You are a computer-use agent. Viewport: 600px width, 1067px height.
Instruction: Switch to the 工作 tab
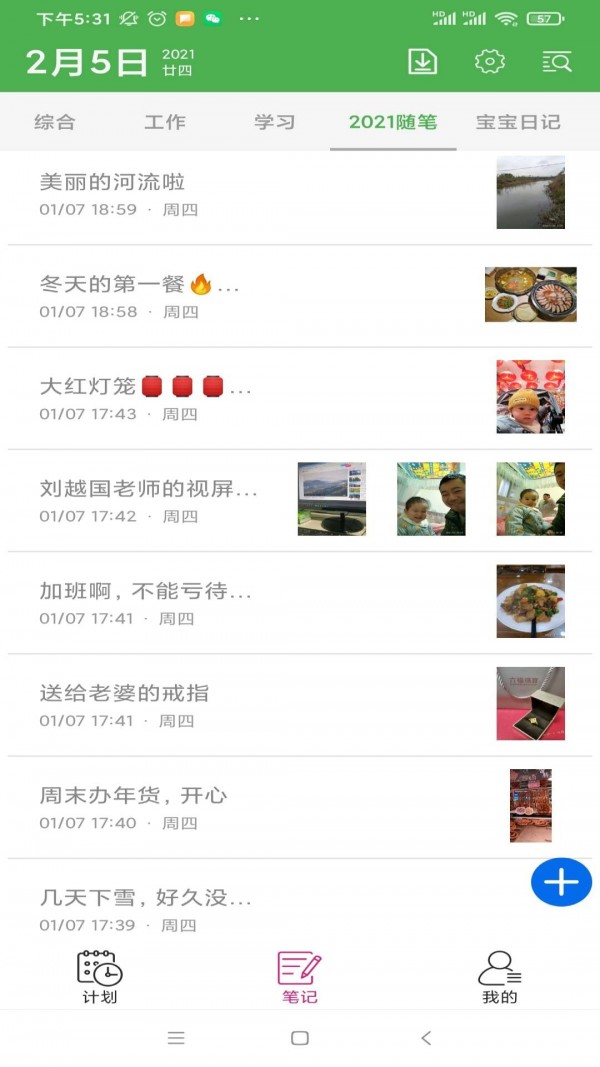point(165,123)
